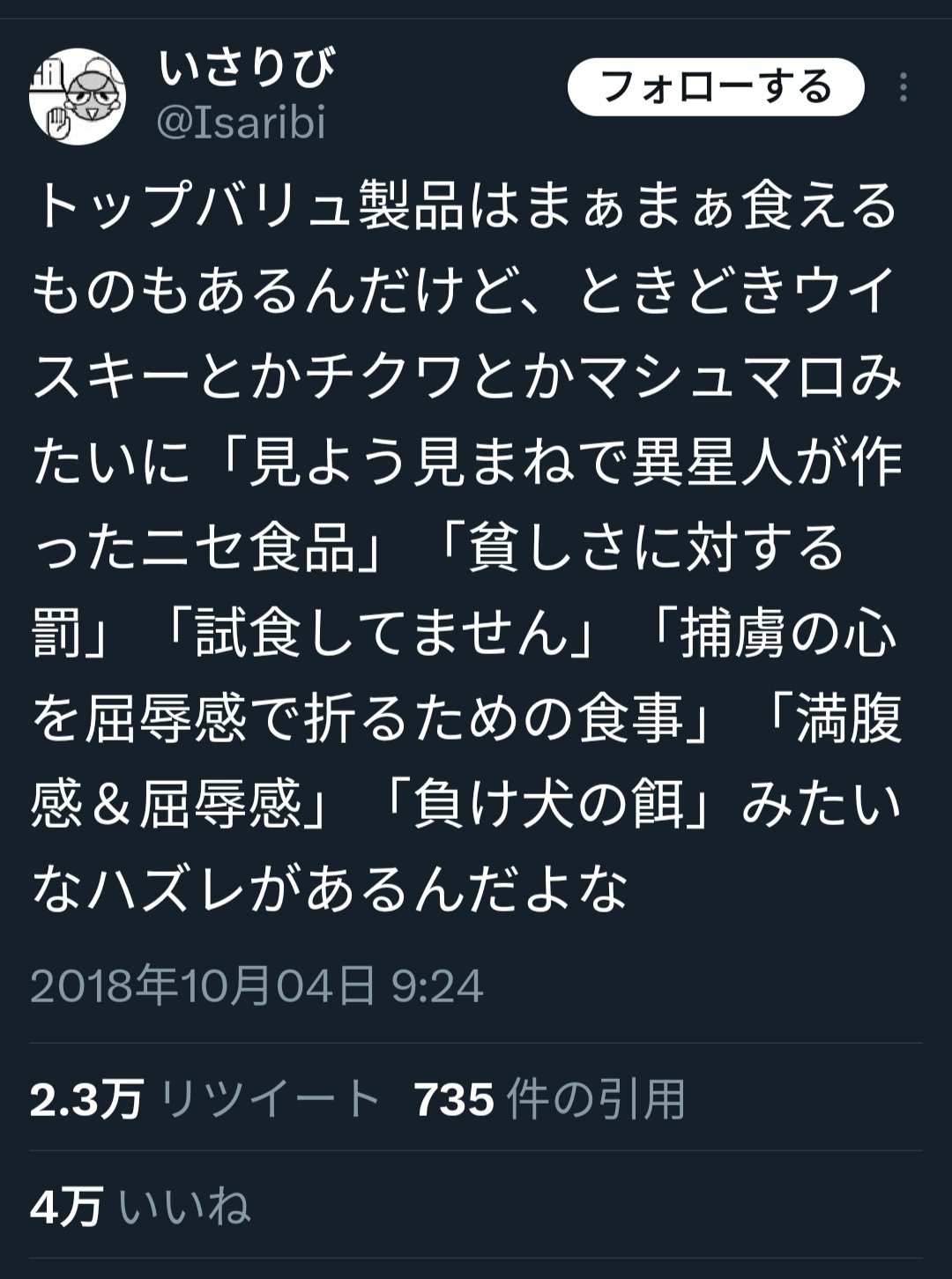View the 4万 いいね list
The image size is (952, 1279).
[140, 1206]
